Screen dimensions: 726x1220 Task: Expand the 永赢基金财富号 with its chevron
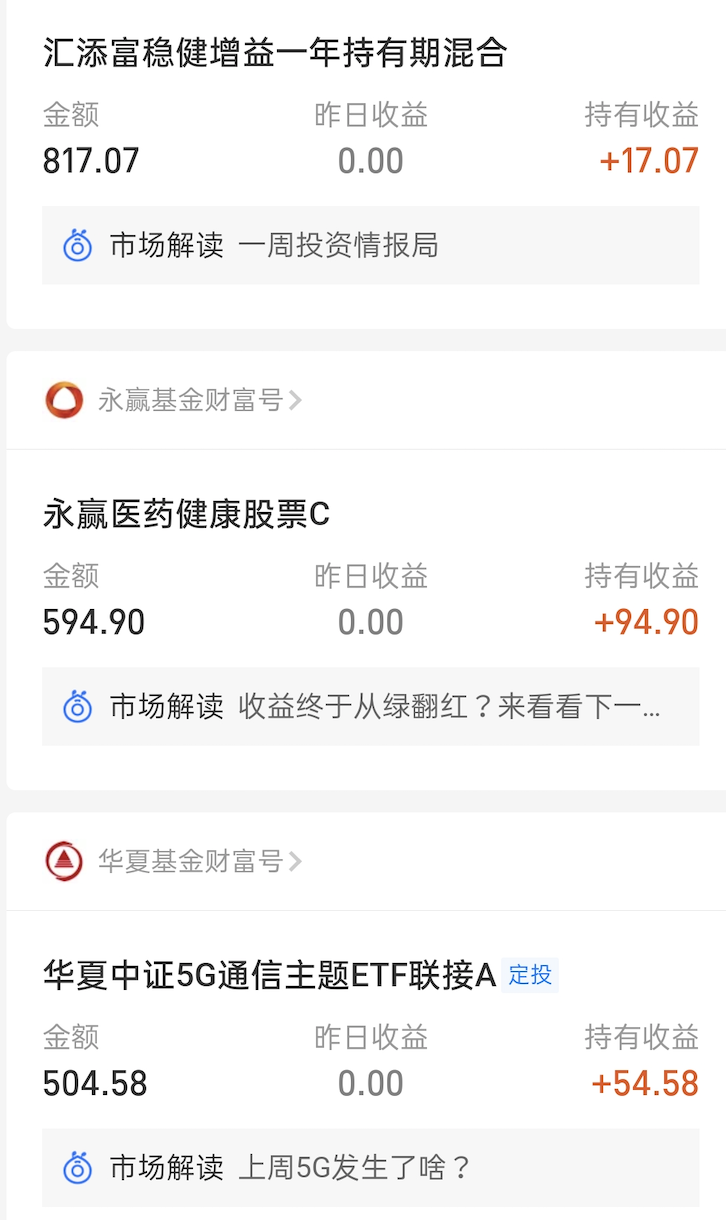click(295, 398)
